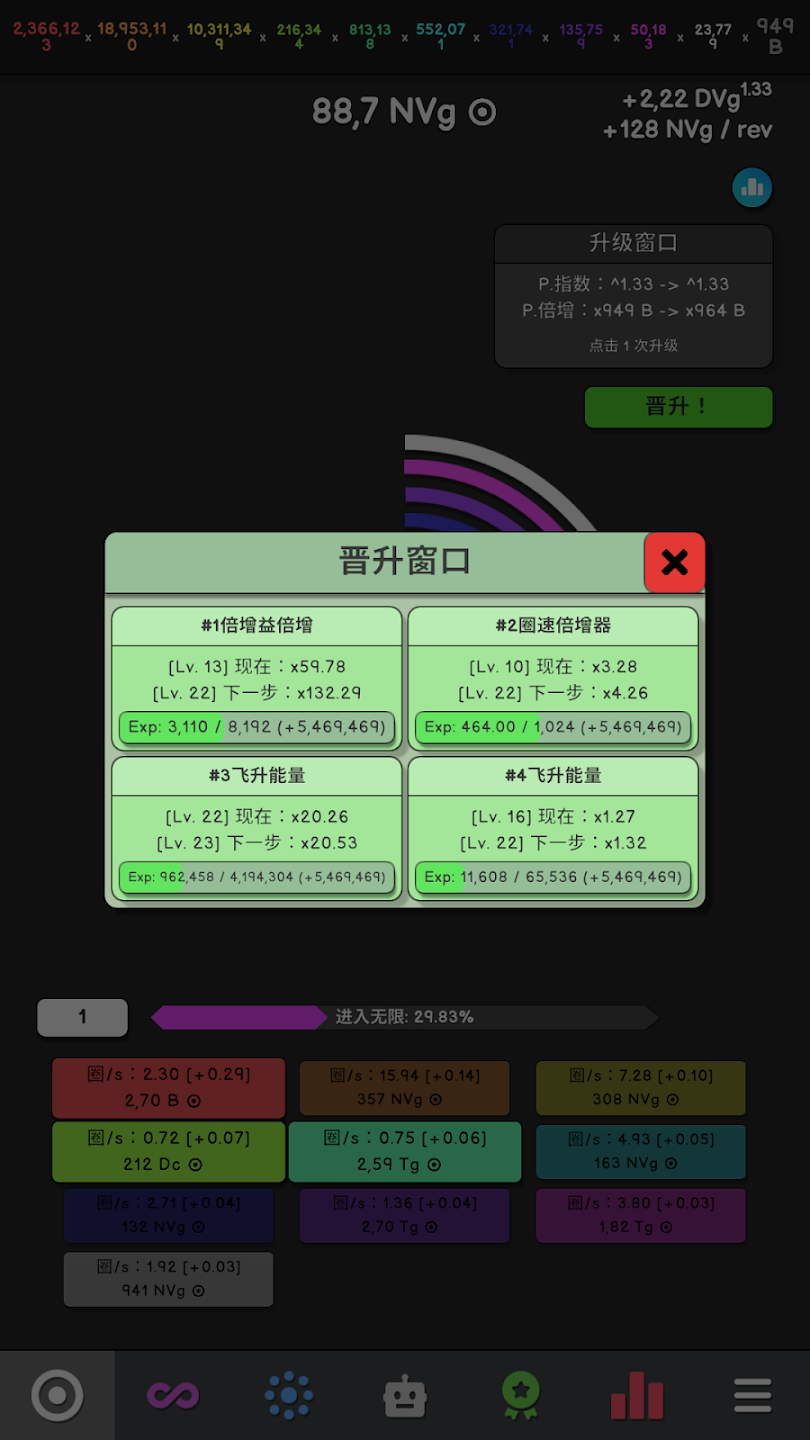The width and height of the screenshot is (810, 1440).
Task: Tap the 升级窗口 upgrade panel
Action: click(x=633, y=296)
